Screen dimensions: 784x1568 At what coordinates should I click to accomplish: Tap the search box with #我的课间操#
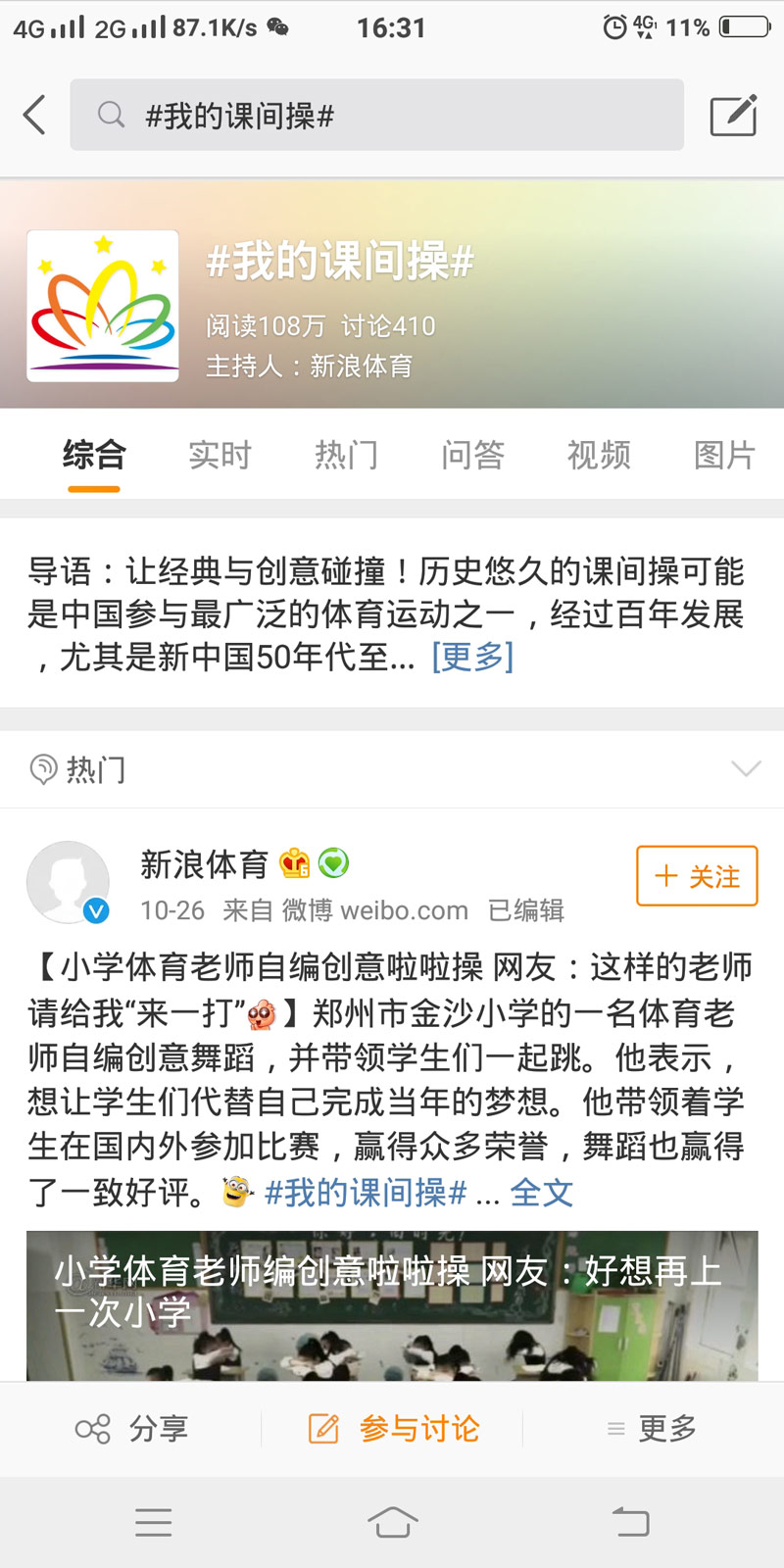click(x=376, y=116)
